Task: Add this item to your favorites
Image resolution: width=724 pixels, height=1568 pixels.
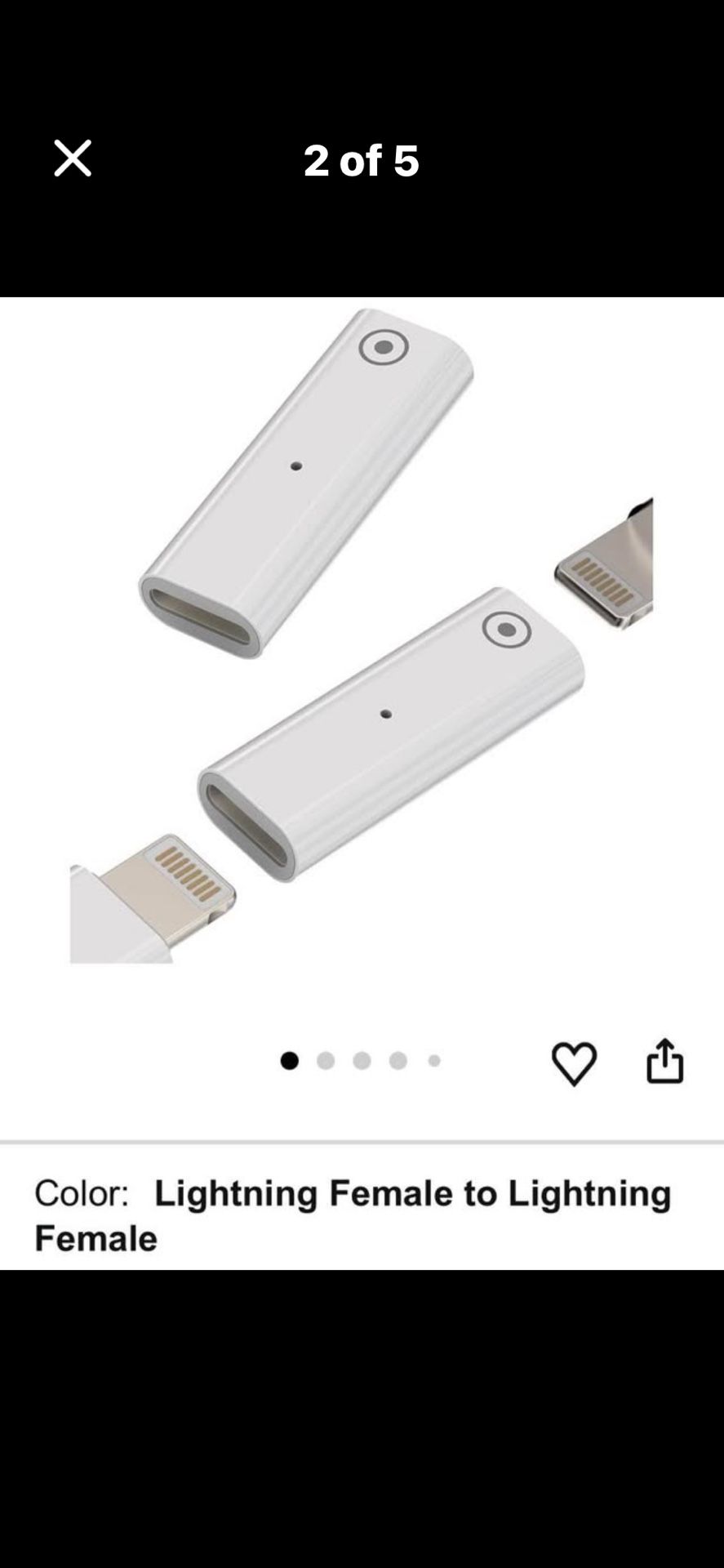Action: tap(574, 1063)
